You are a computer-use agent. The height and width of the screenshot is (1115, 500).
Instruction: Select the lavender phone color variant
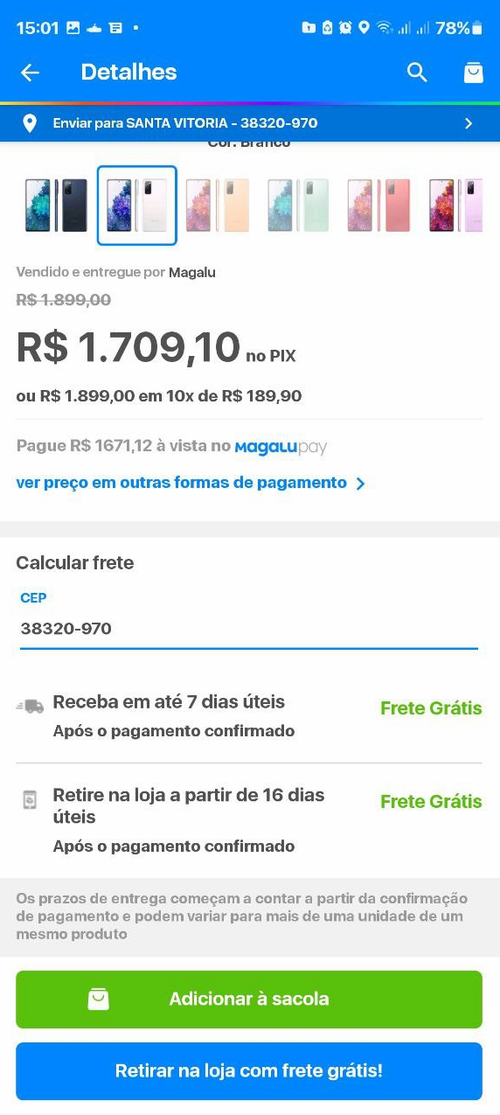456,206
